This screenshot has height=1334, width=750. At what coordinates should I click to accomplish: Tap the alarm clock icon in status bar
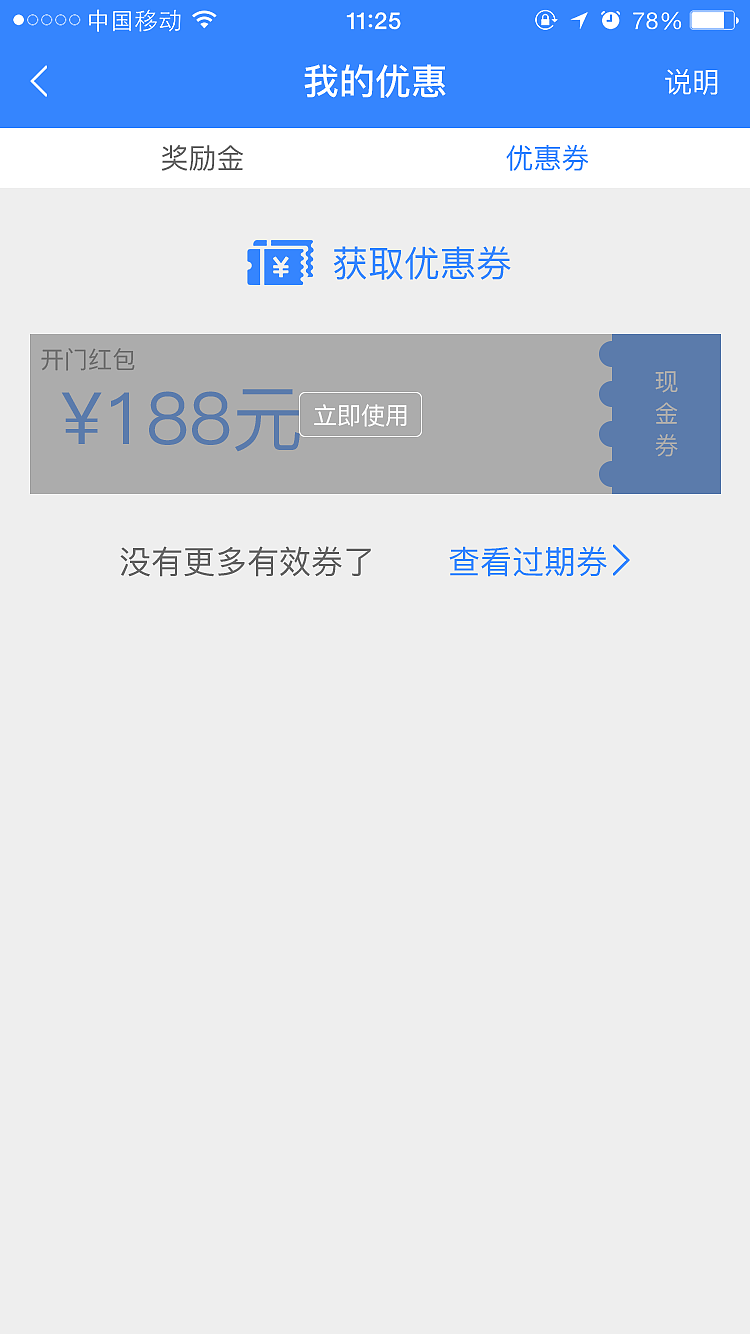click(610, 20)
